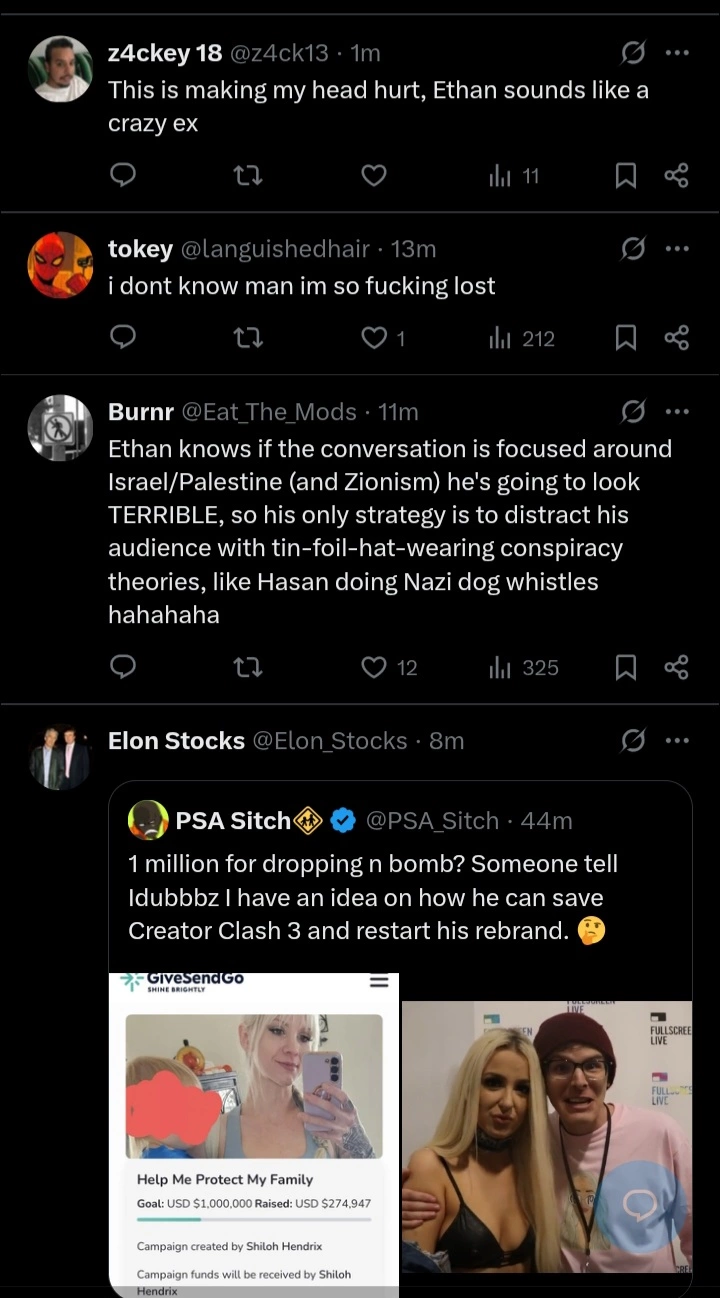The width and height of the screenshot is (720, 1298).
Task: Open the Grok icon on Burnr's tweet
Action: [632, 412]
